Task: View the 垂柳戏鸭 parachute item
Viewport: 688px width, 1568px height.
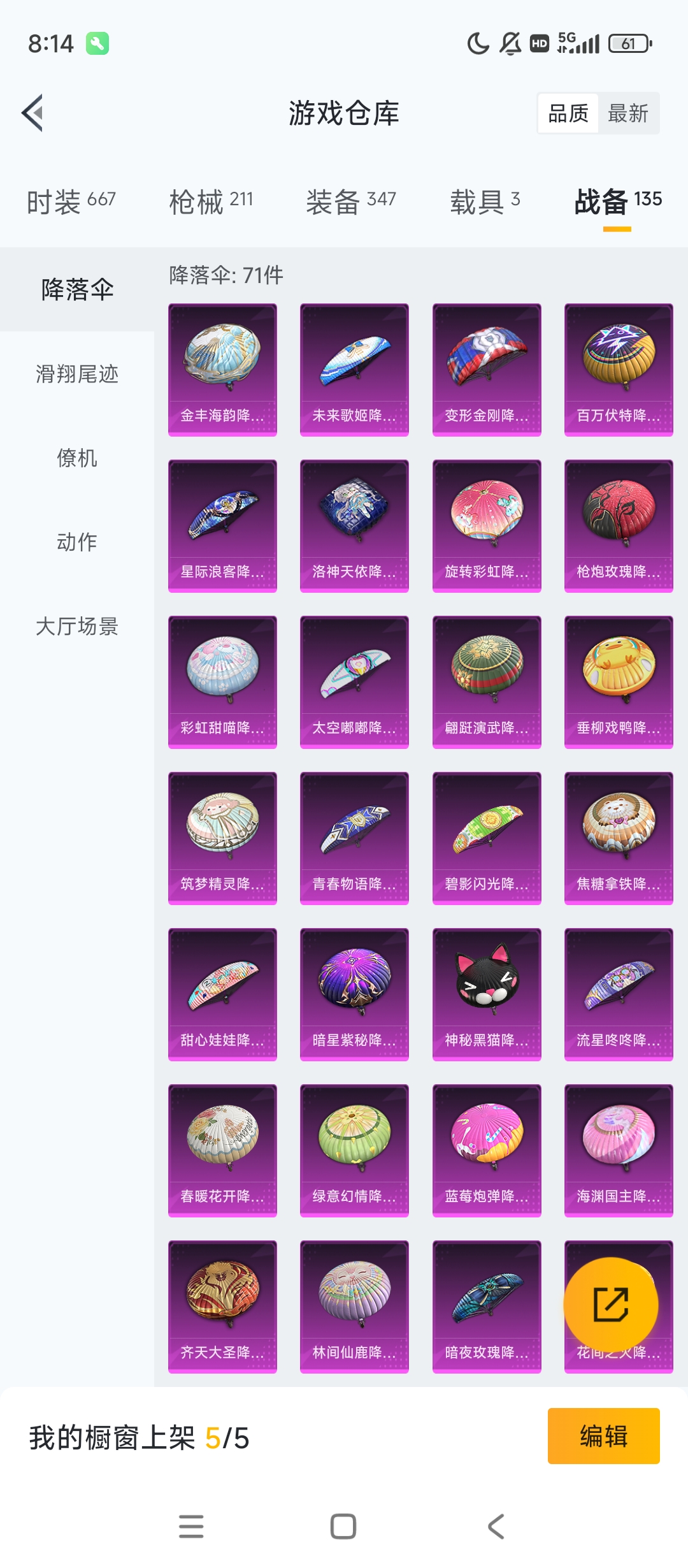Action: tap(619, 682)
